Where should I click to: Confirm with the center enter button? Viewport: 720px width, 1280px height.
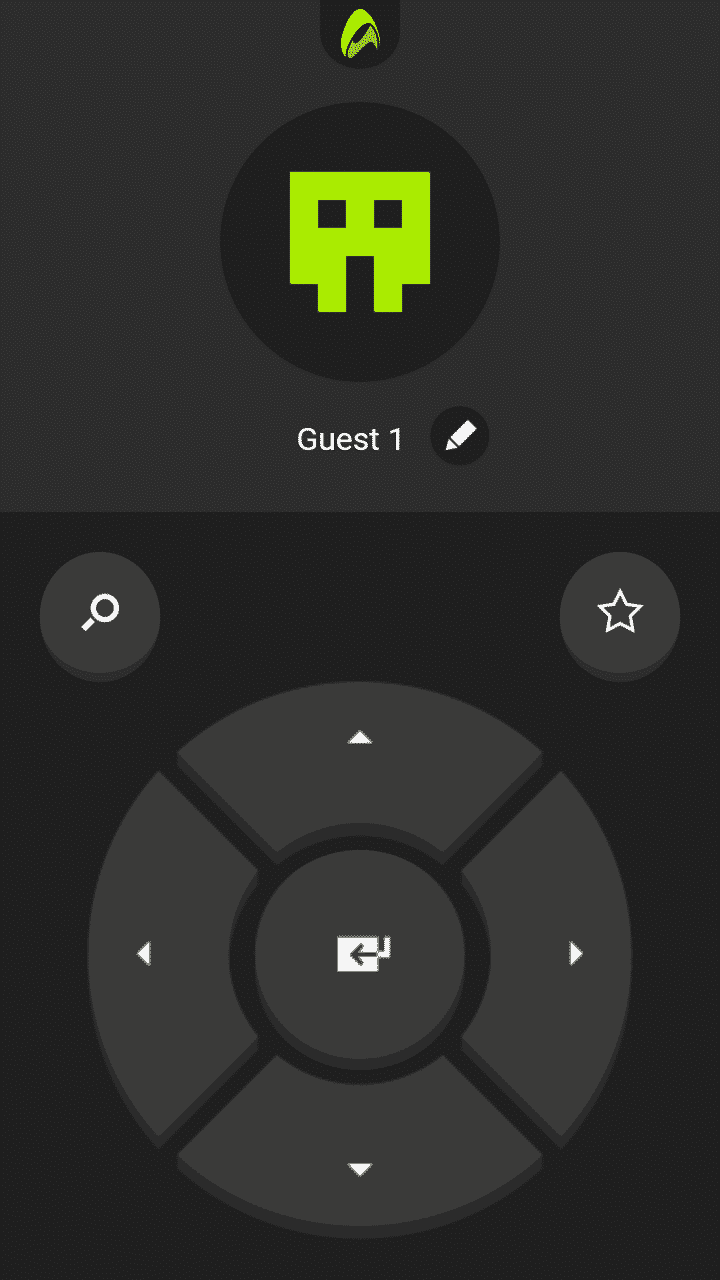point(360,954)
